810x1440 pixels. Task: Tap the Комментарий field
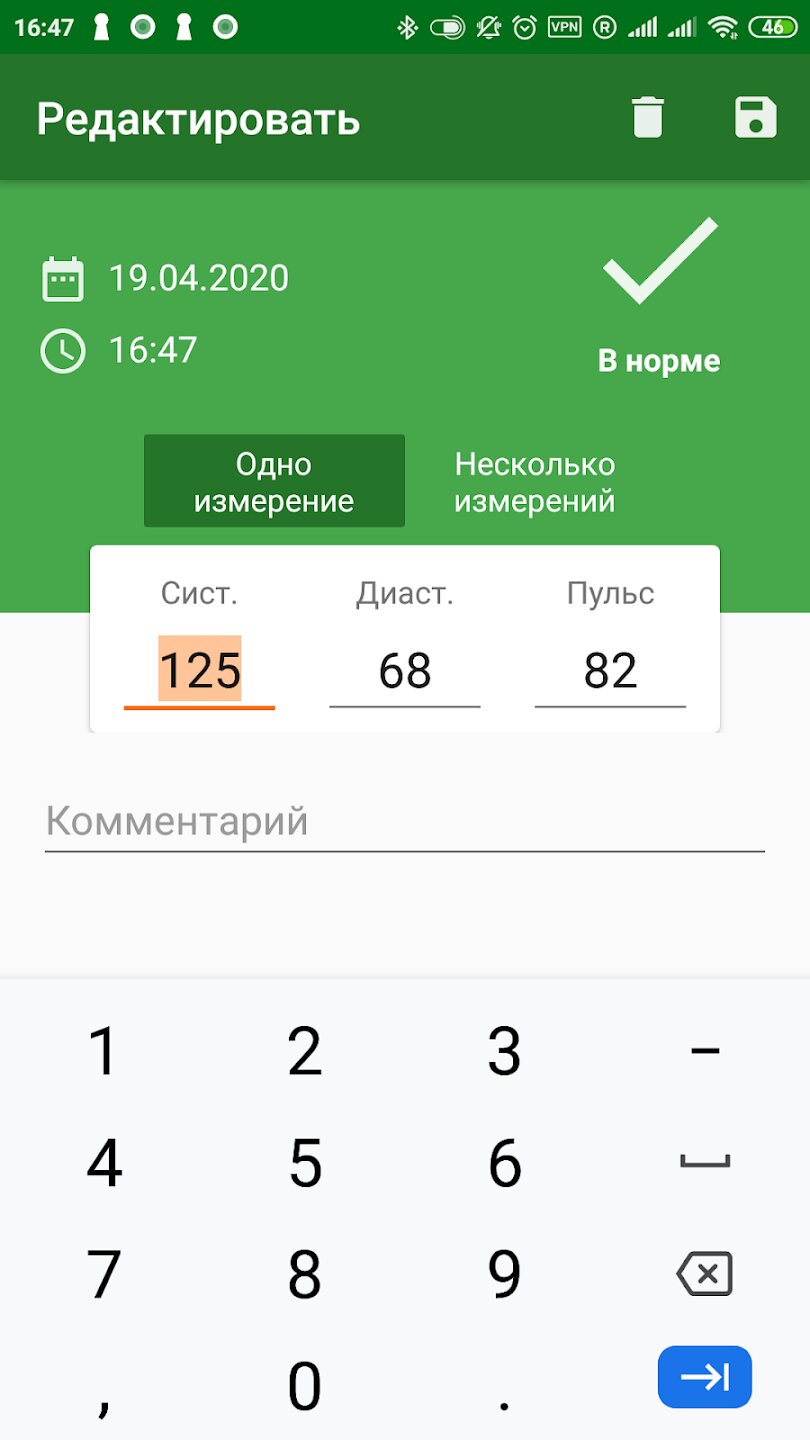point(405,823)
